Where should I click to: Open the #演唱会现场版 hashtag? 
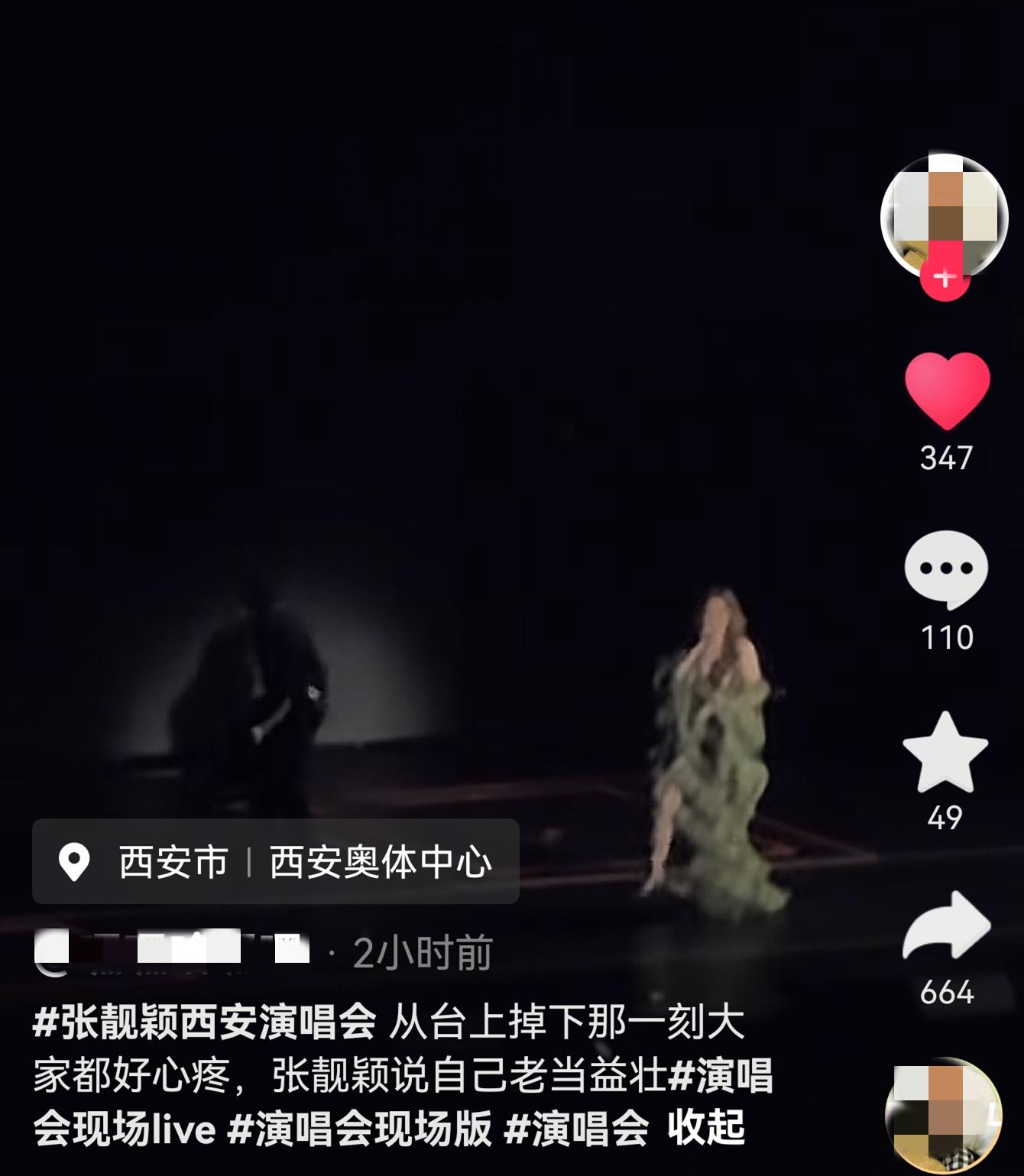click(360, 1128)
